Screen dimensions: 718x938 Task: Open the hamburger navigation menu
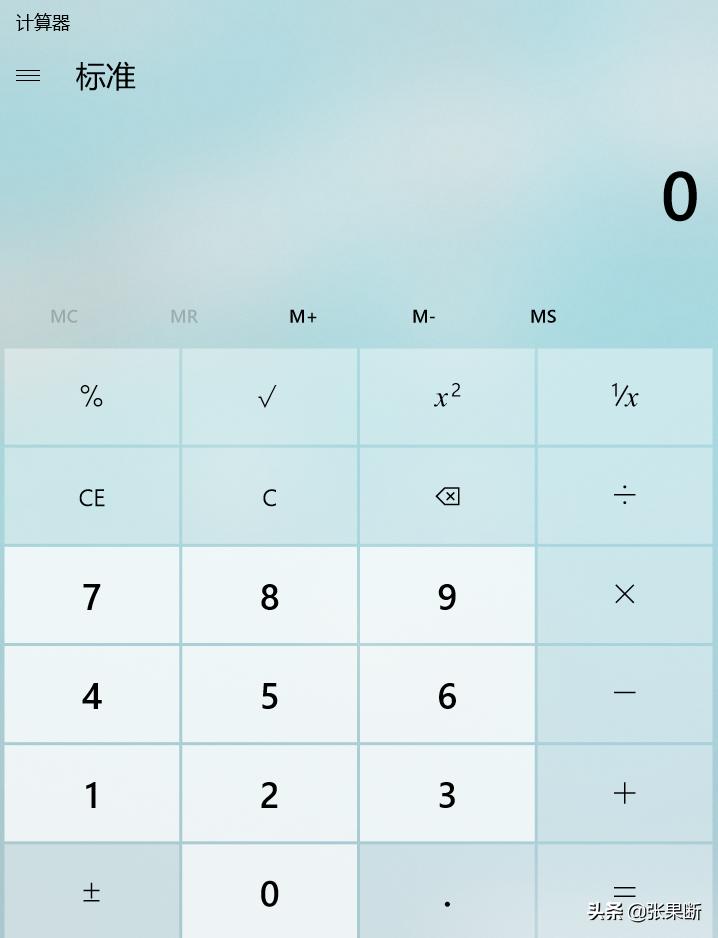point(28,76)
